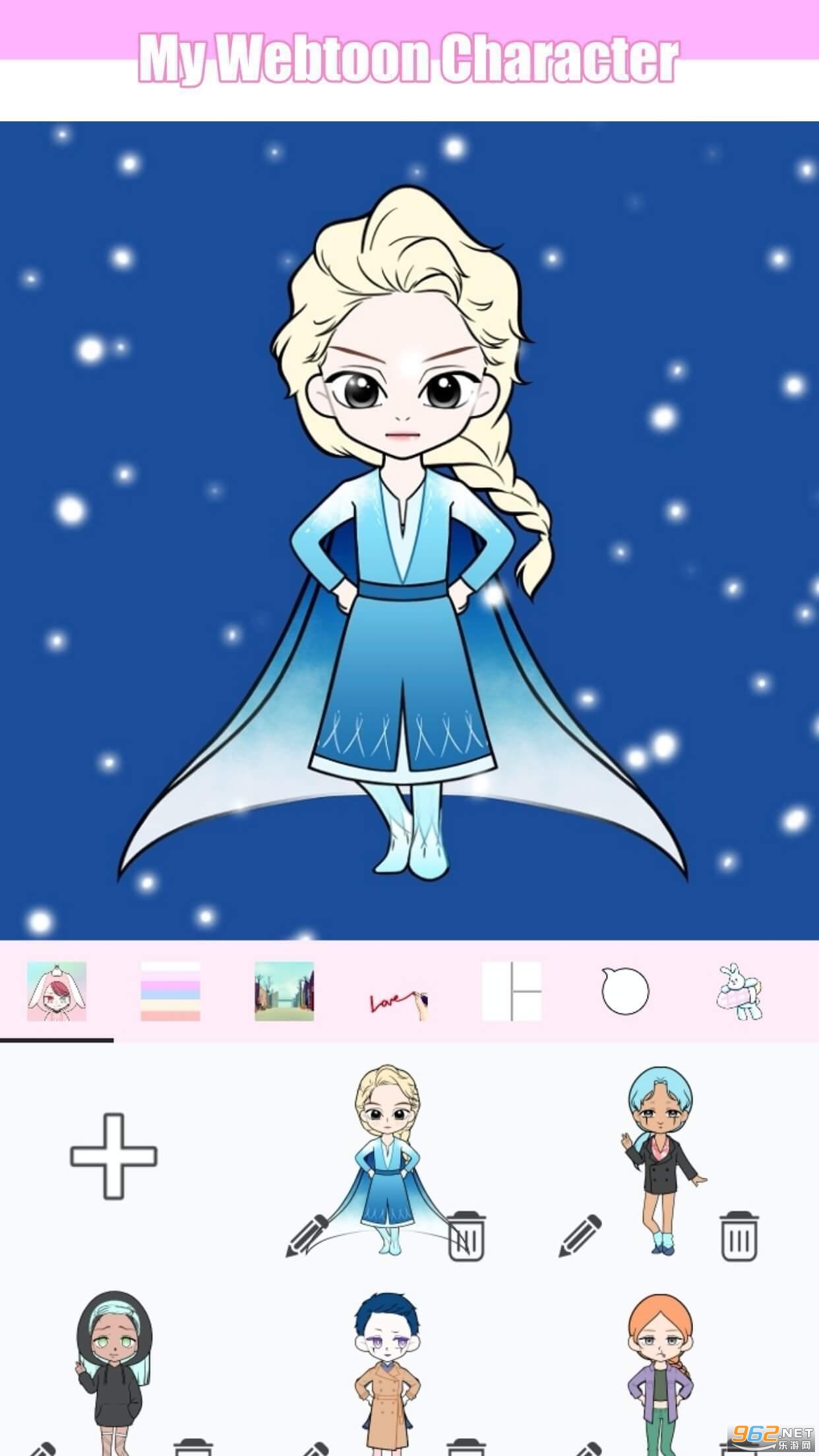The height and width of the screenshot is (1456, 819).
Task: Delete the blue-haired black jacket character
Action: click(739, 1235)
